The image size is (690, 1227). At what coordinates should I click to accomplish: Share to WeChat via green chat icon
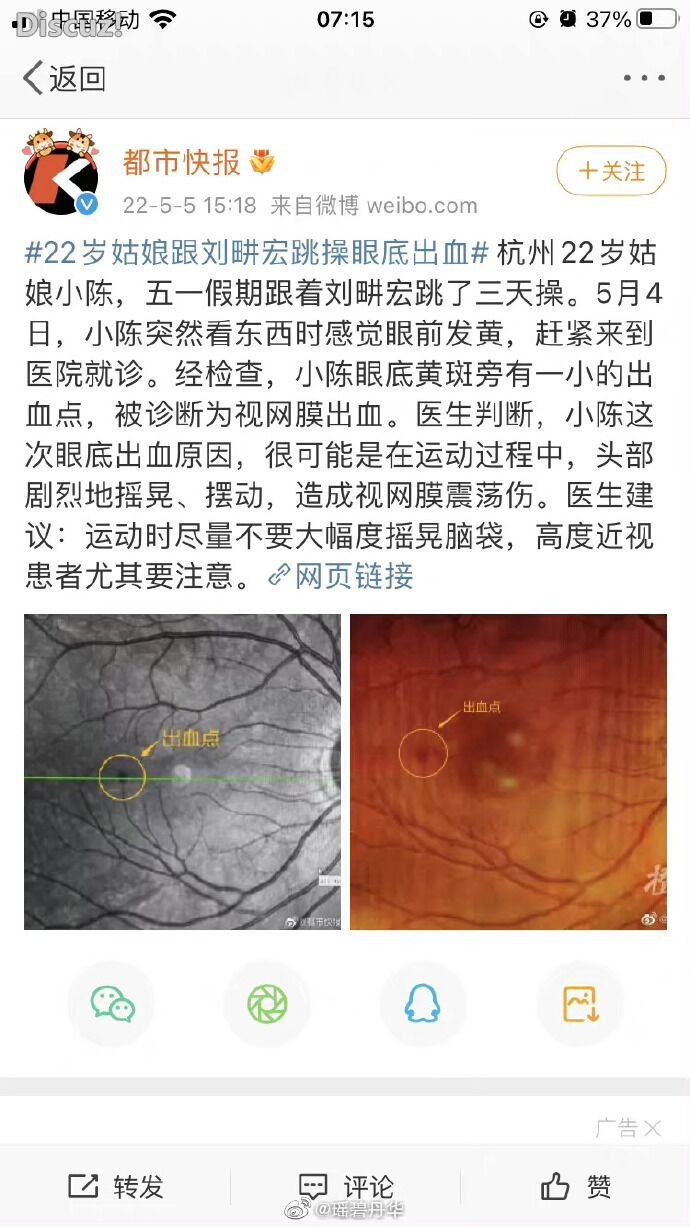113,1003
